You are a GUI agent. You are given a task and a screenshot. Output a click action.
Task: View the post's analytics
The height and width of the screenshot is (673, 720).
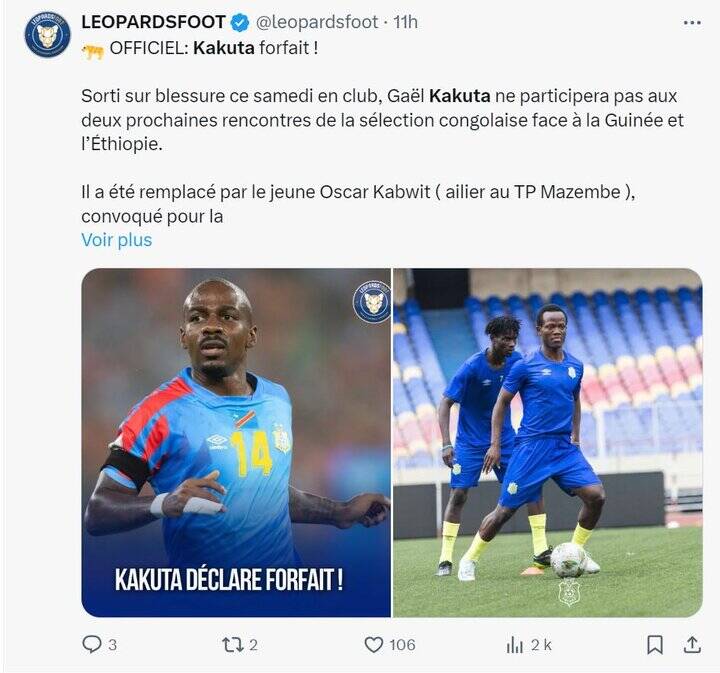click(516, 645)
